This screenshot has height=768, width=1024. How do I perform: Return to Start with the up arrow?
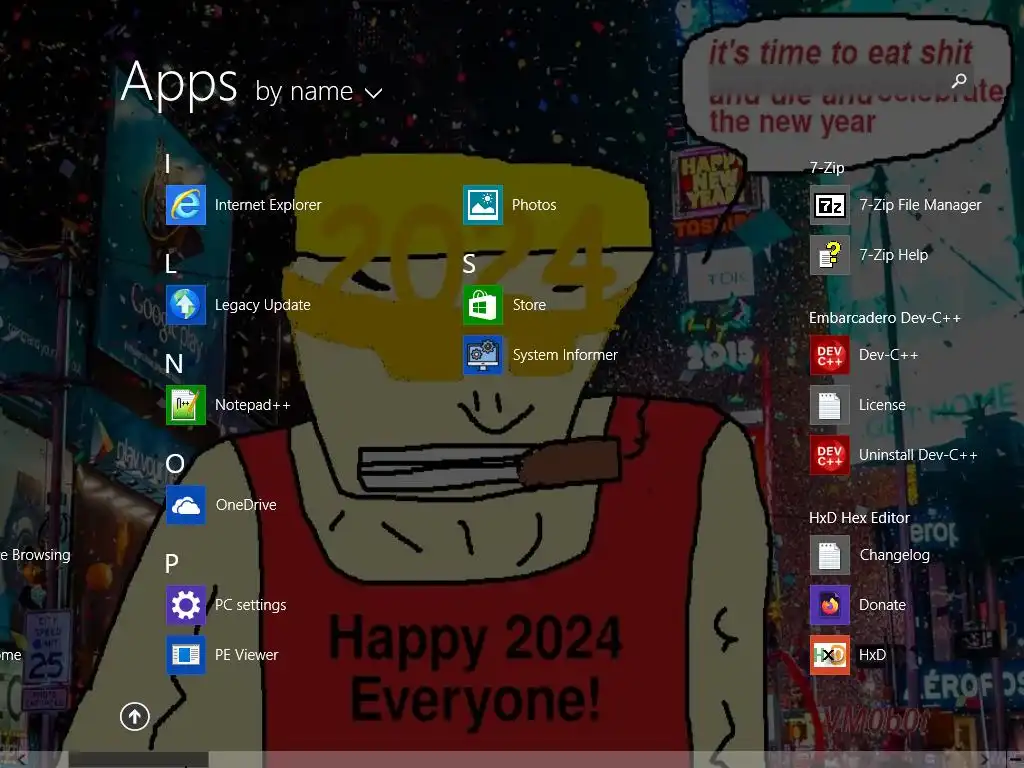(135, 716)
